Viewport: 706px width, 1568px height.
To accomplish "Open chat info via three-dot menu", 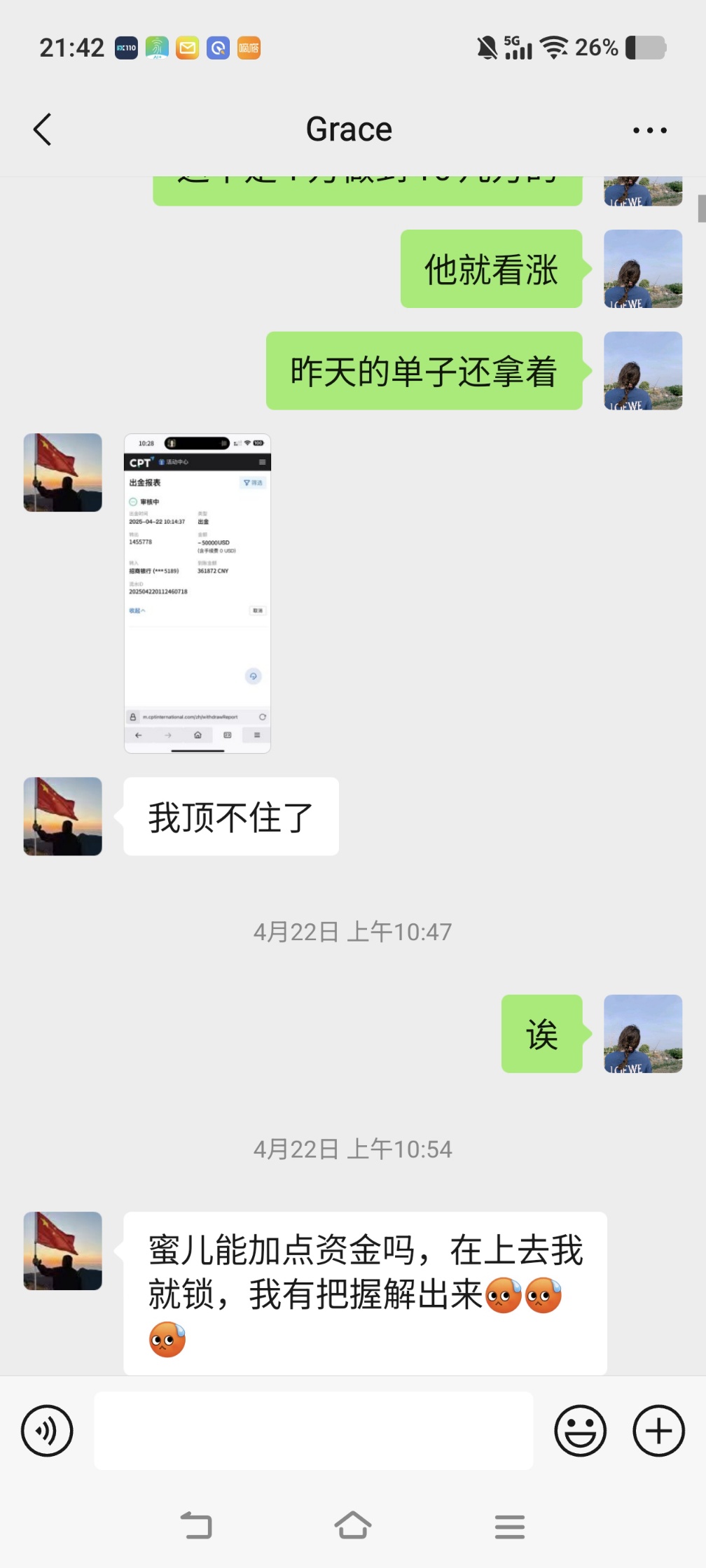I will pyautogui.click(x=649, y=130).
